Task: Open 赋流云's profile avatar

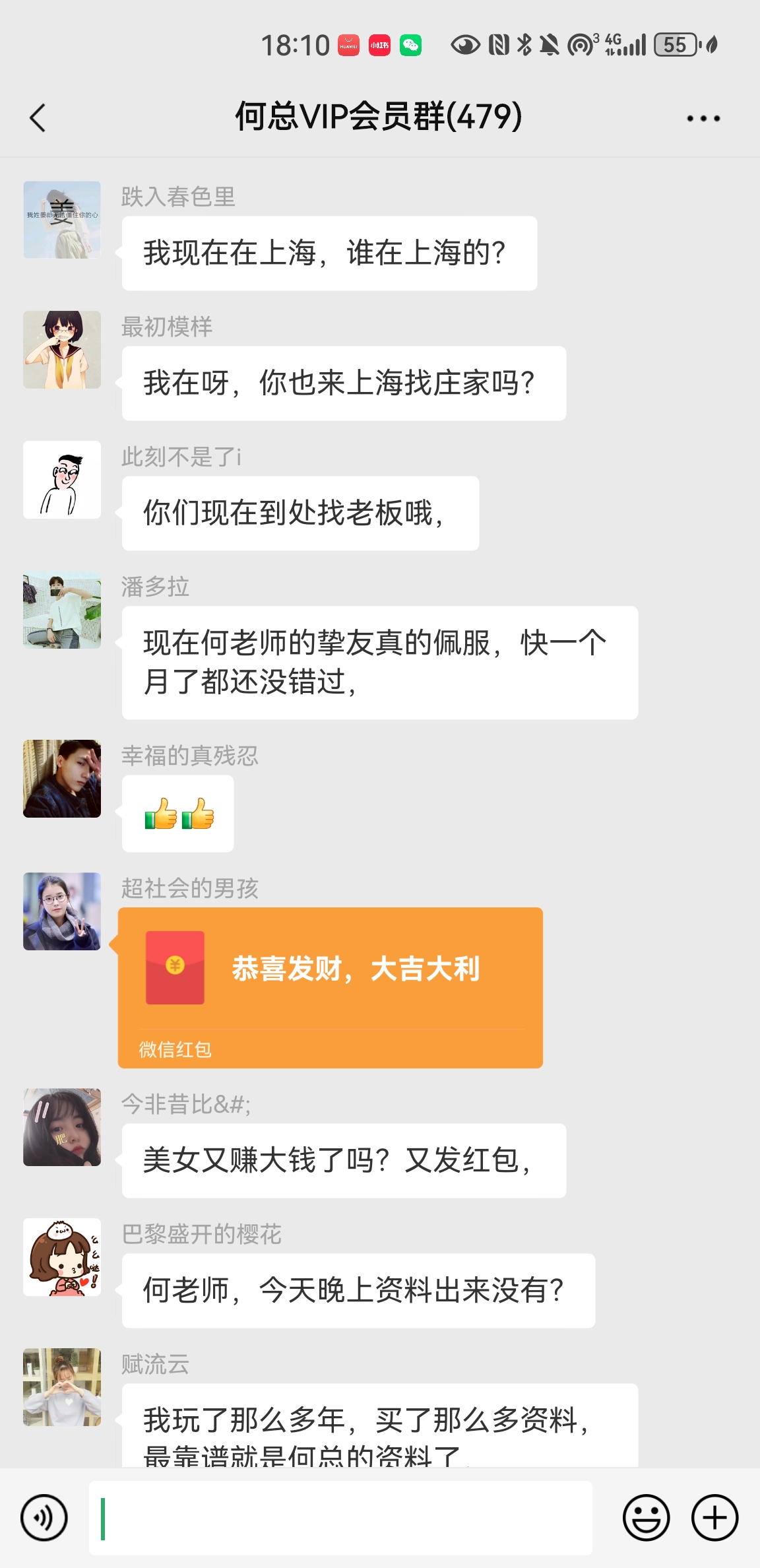Action: (62, 1387)
